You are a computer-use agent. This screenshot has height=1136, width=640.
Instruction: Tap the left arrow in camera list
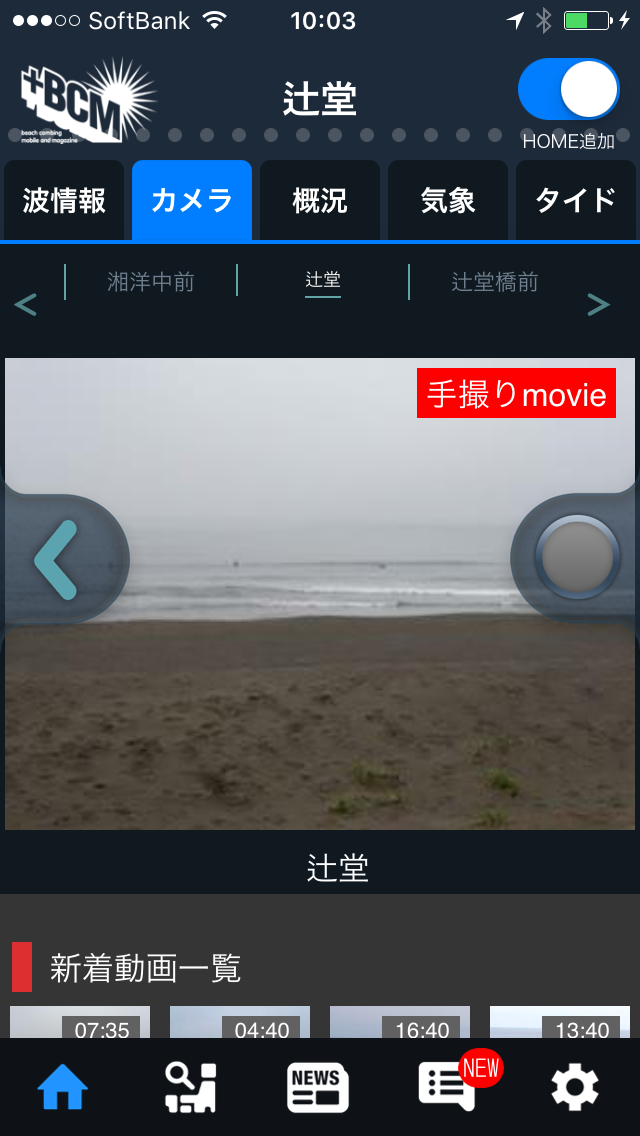pos(26,304)
